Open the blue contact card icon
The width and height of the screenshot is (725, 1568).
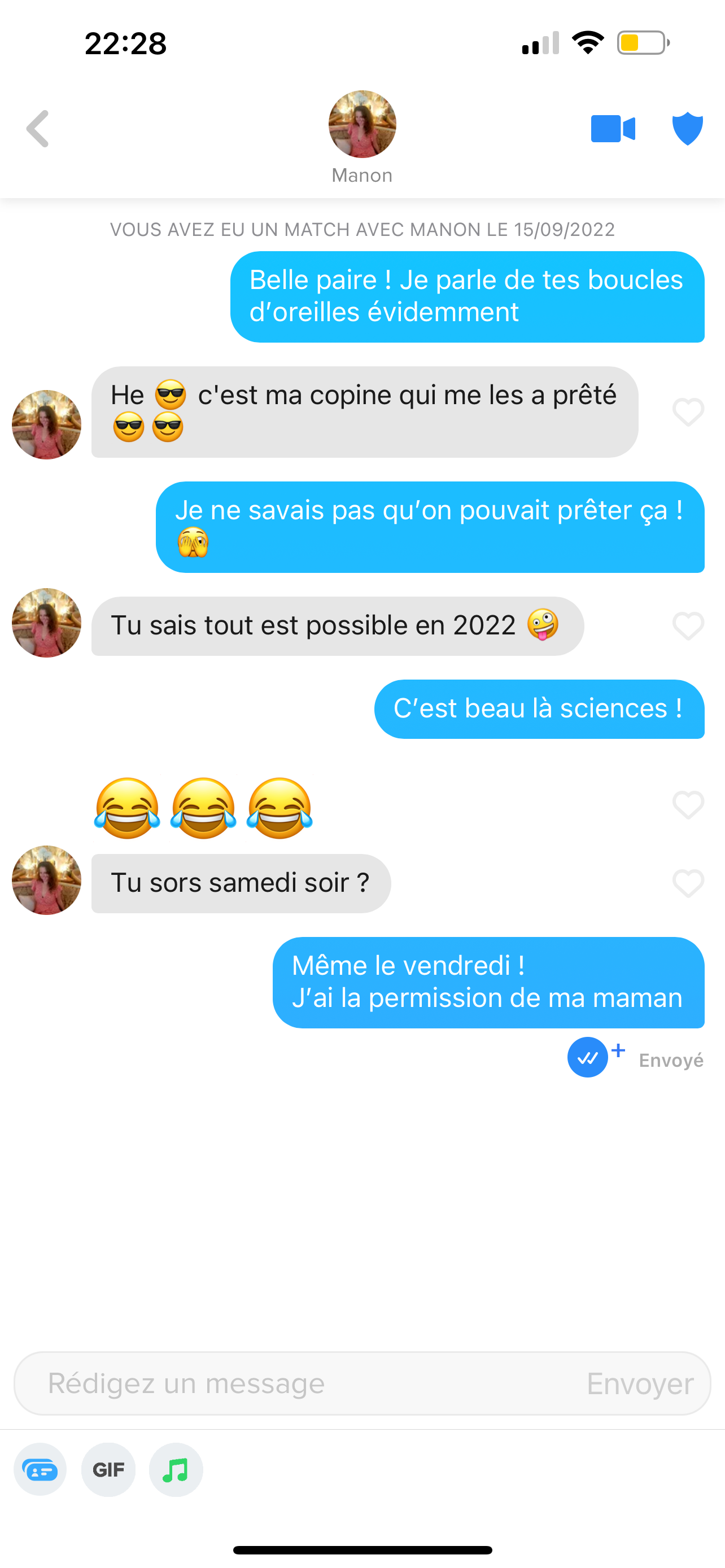click(x=40, y=1469)
